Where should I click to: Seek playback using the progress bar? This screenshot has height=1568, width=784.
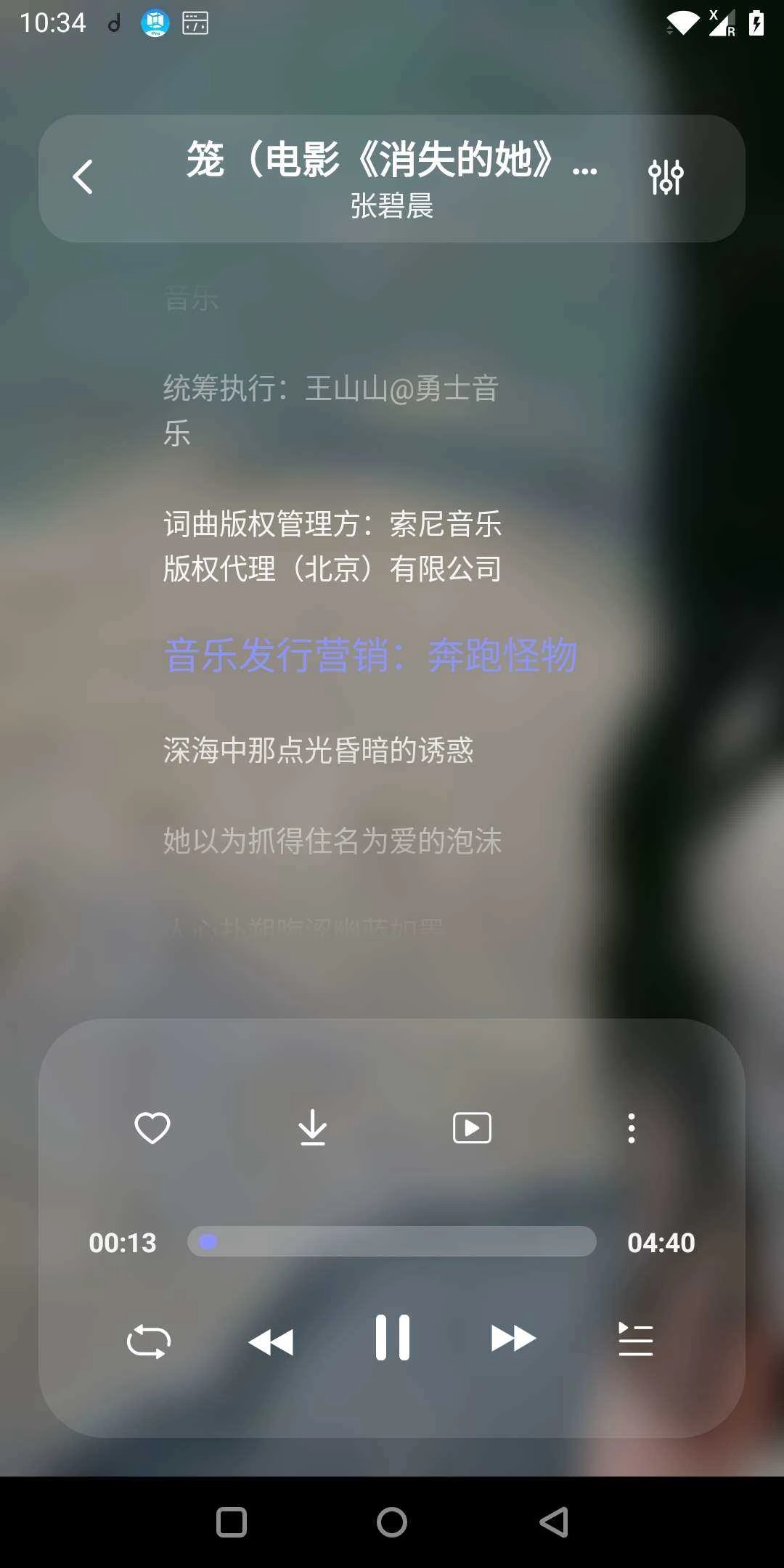[x=392, y=1242]
